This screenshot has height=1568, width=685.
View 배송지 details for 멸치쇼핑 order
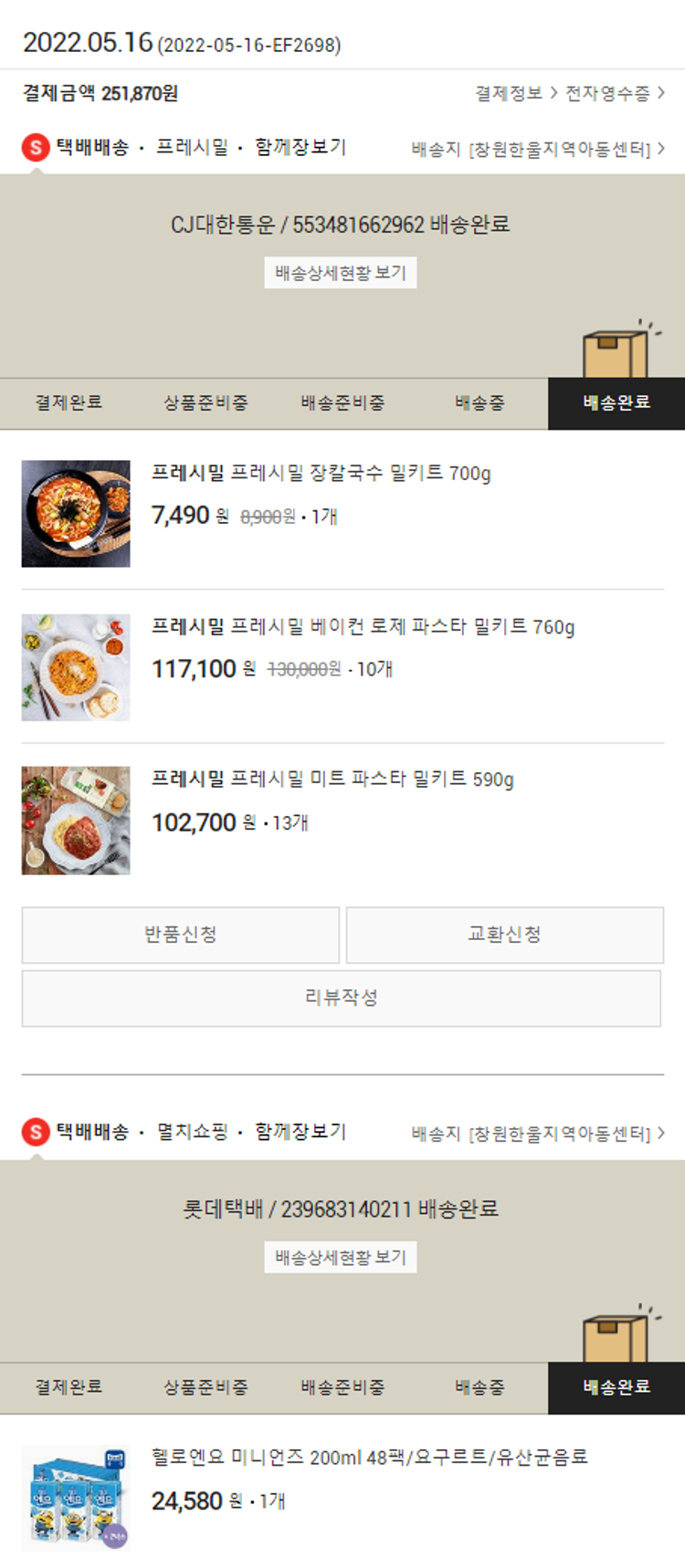(x=537, y=1134)
